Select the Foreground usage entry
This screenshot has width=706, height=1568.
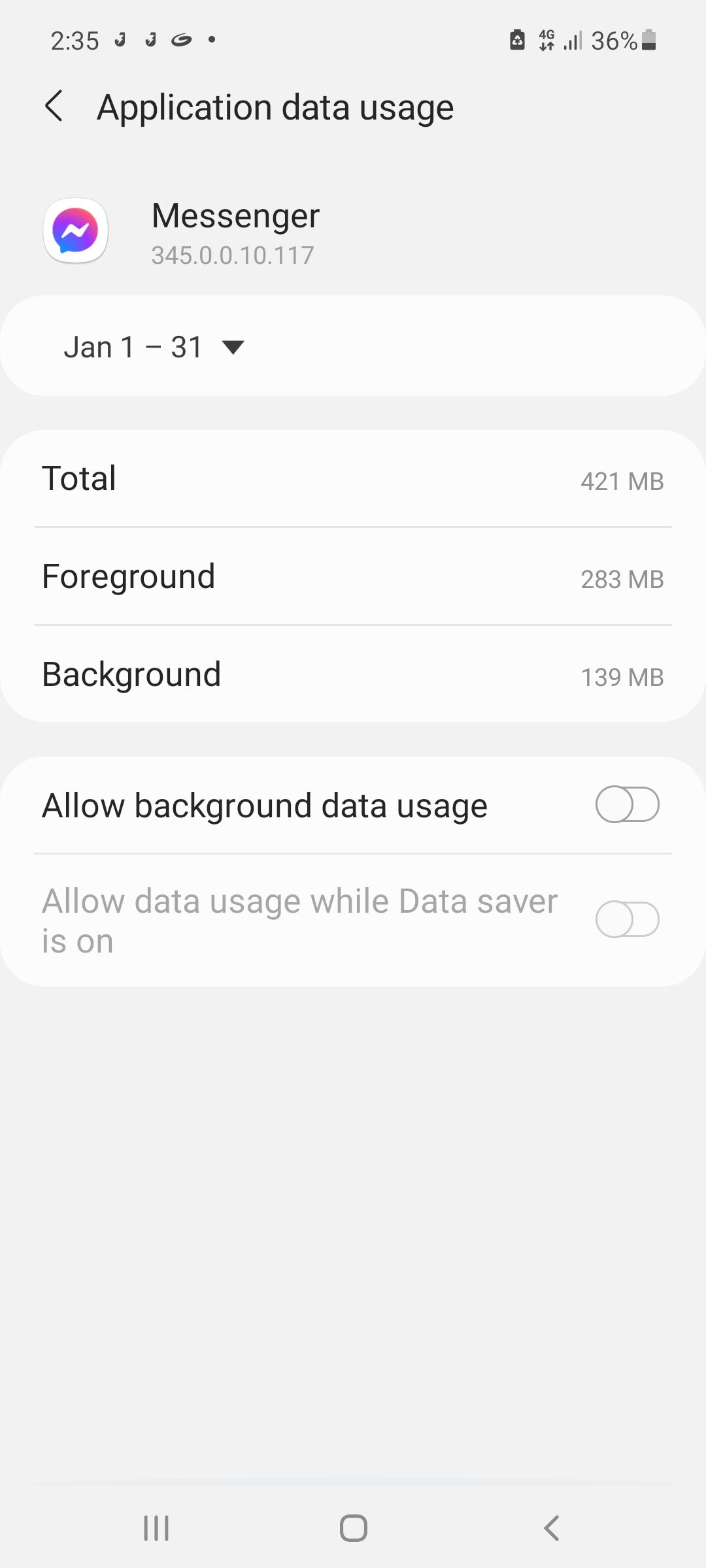coord(353,577)
